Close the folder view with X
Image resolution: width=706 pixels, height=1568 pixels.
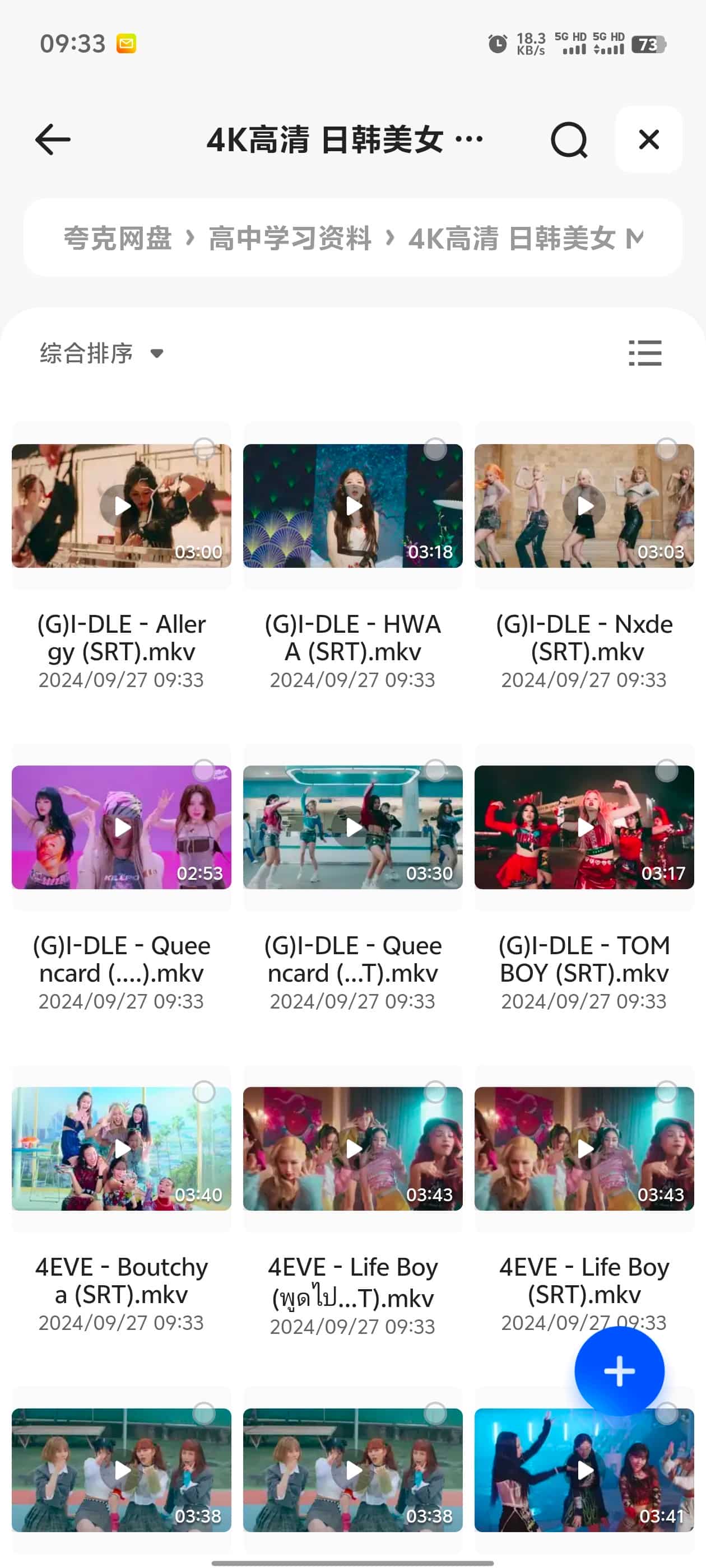648,140
